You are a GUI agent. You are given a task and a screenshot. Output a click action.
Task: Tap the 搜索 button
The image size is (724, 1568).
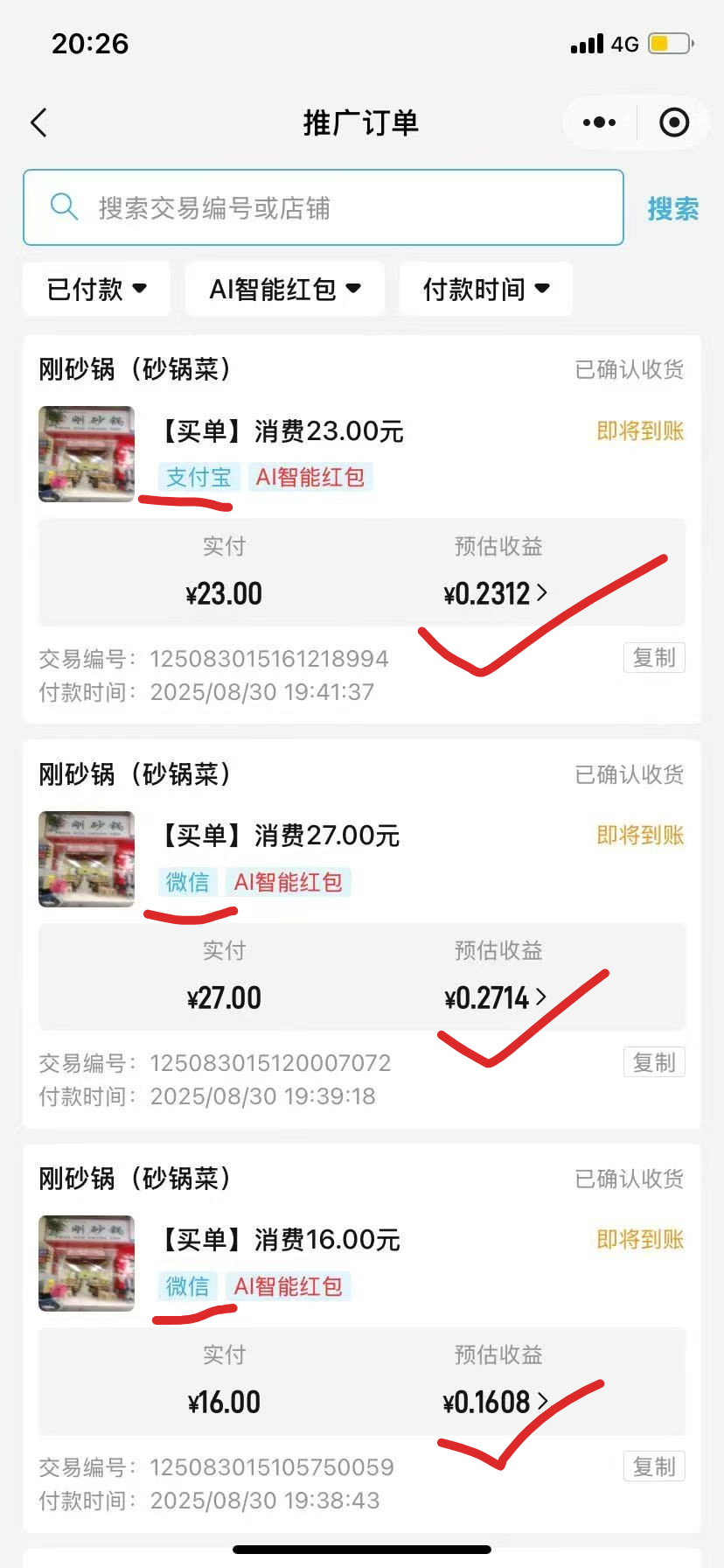672,209
